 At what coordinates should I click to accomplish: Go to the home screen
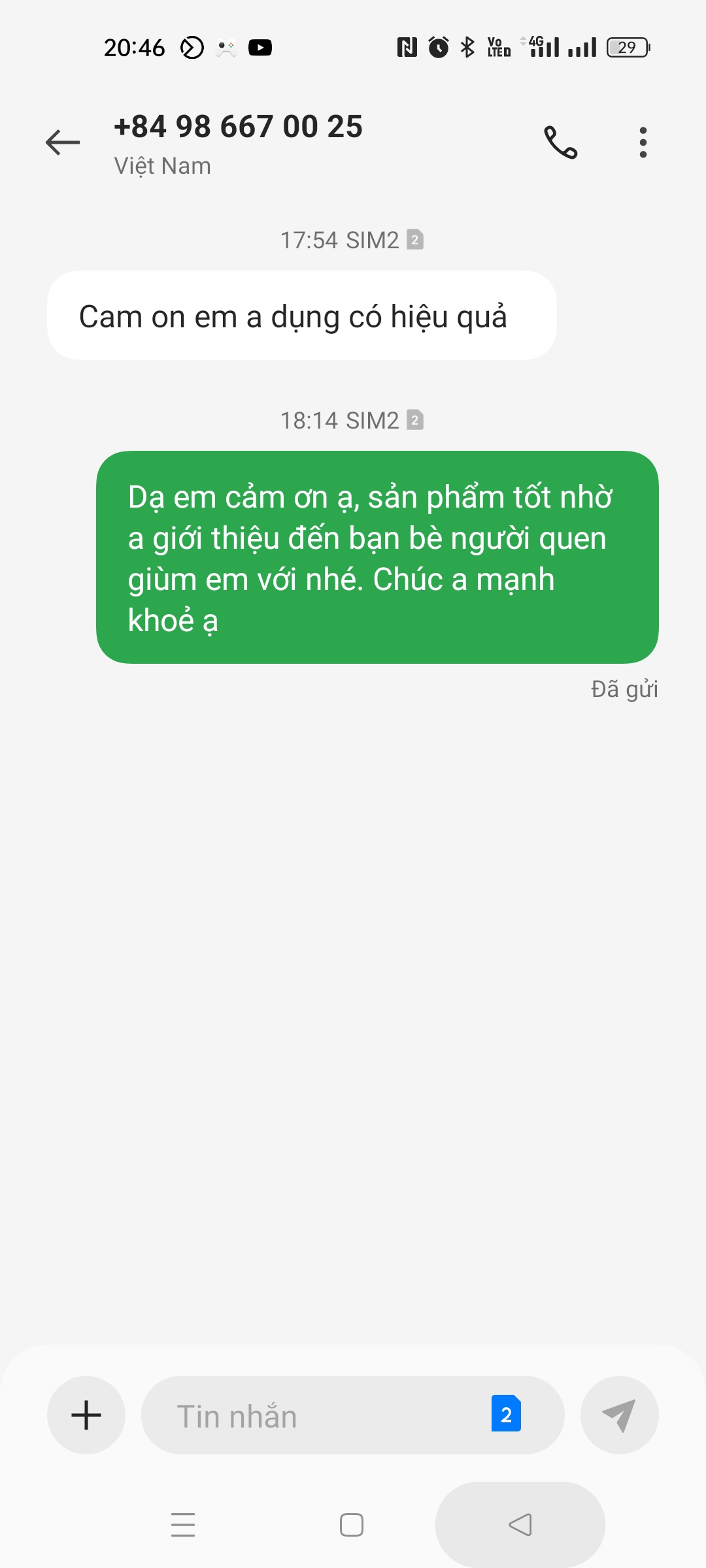pyautogui.click(x=352, y=1525)
